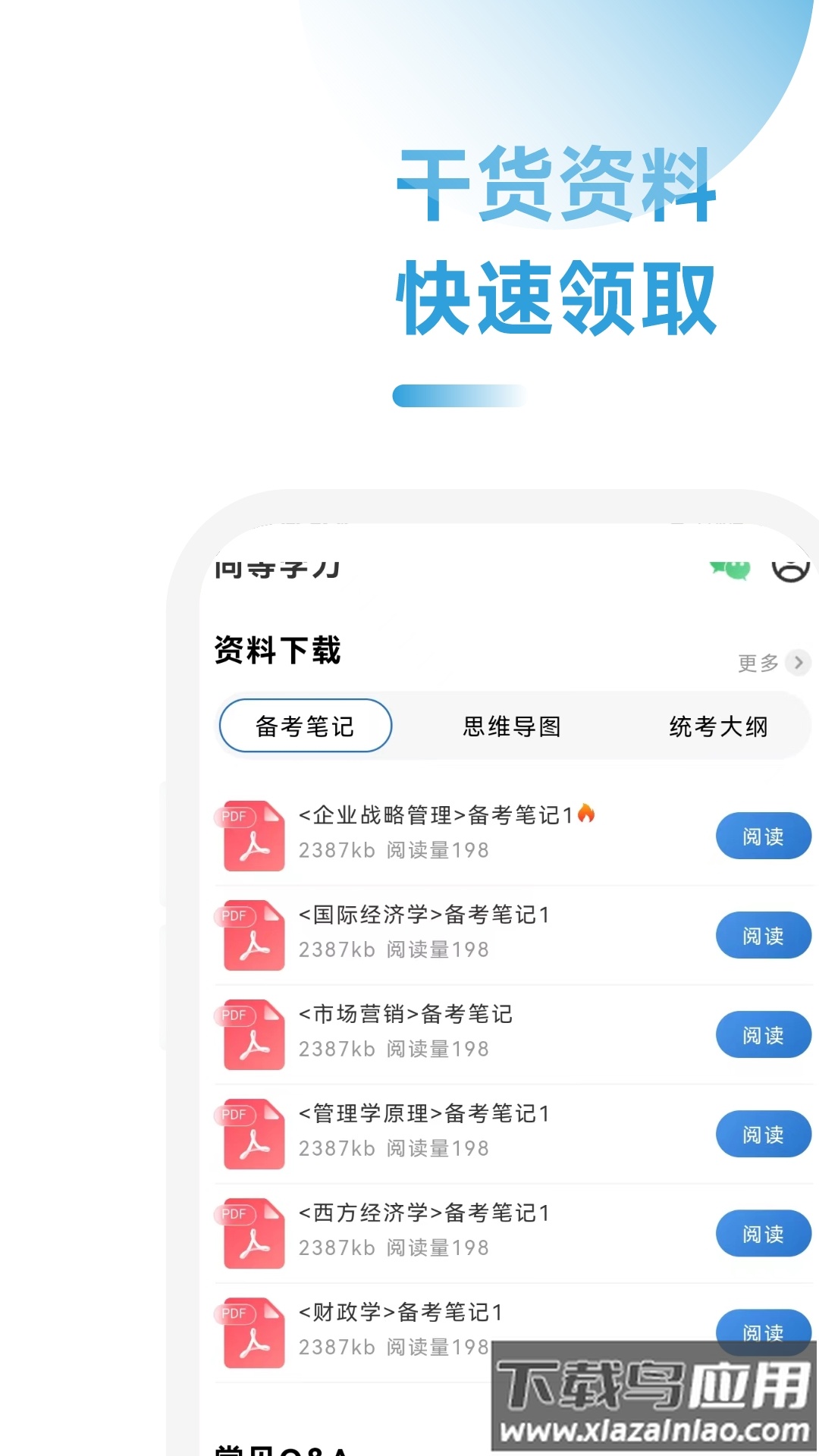
Task: Open the WeChat message icon in the header
Action: (x=730, y=566)
